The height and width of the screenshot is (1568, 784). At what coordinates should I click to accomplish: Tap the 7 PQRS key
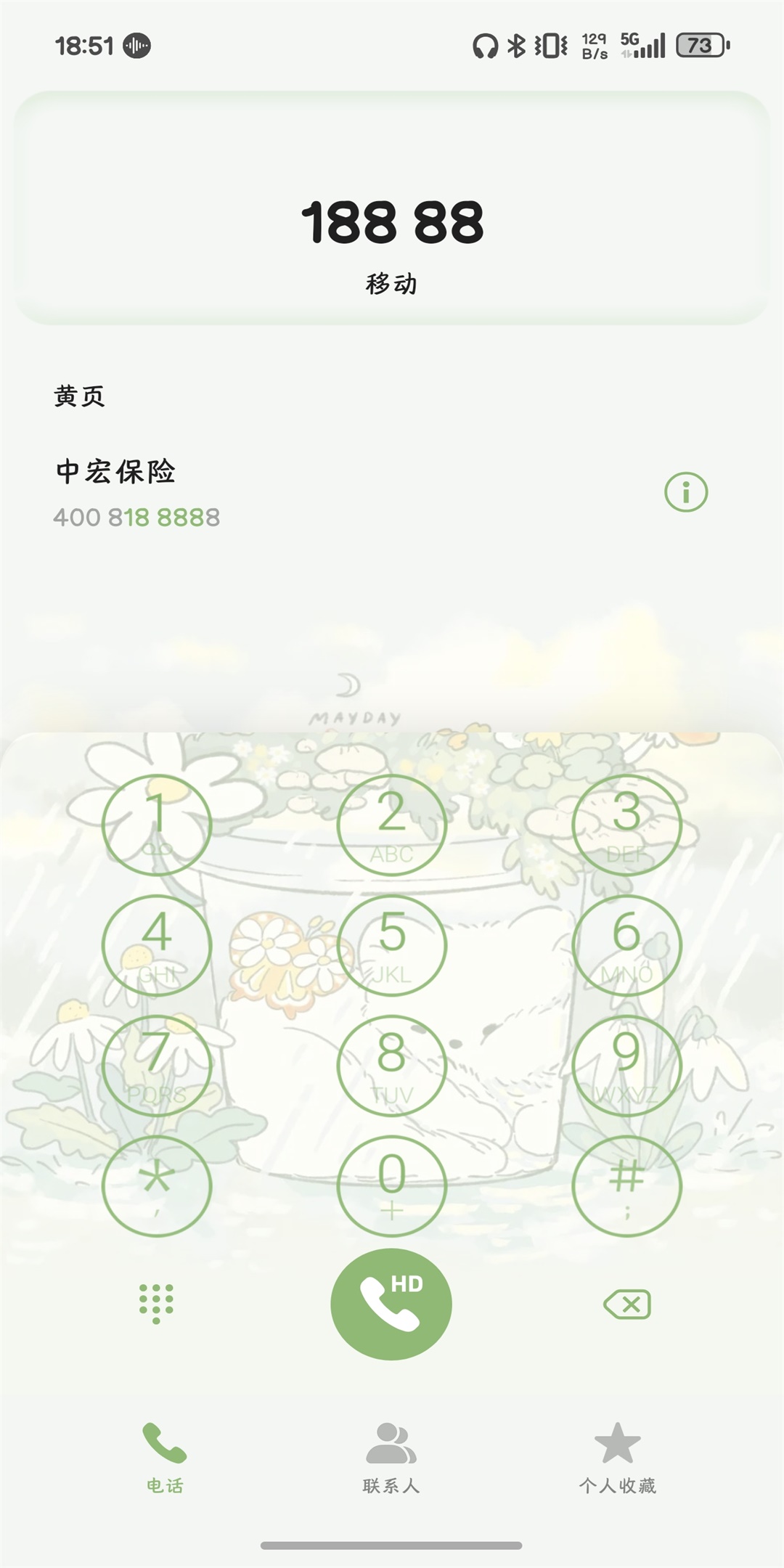157,1066
